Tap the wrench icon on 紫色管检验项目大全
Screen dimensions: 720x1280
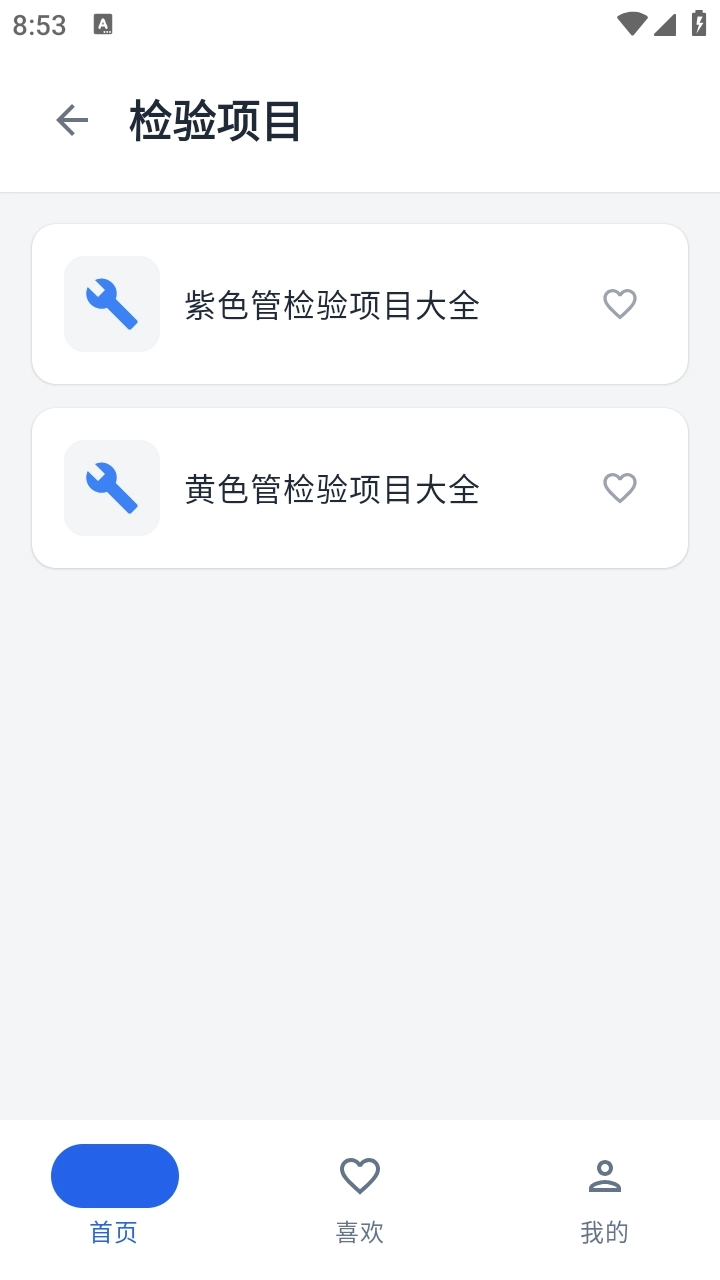111,304
